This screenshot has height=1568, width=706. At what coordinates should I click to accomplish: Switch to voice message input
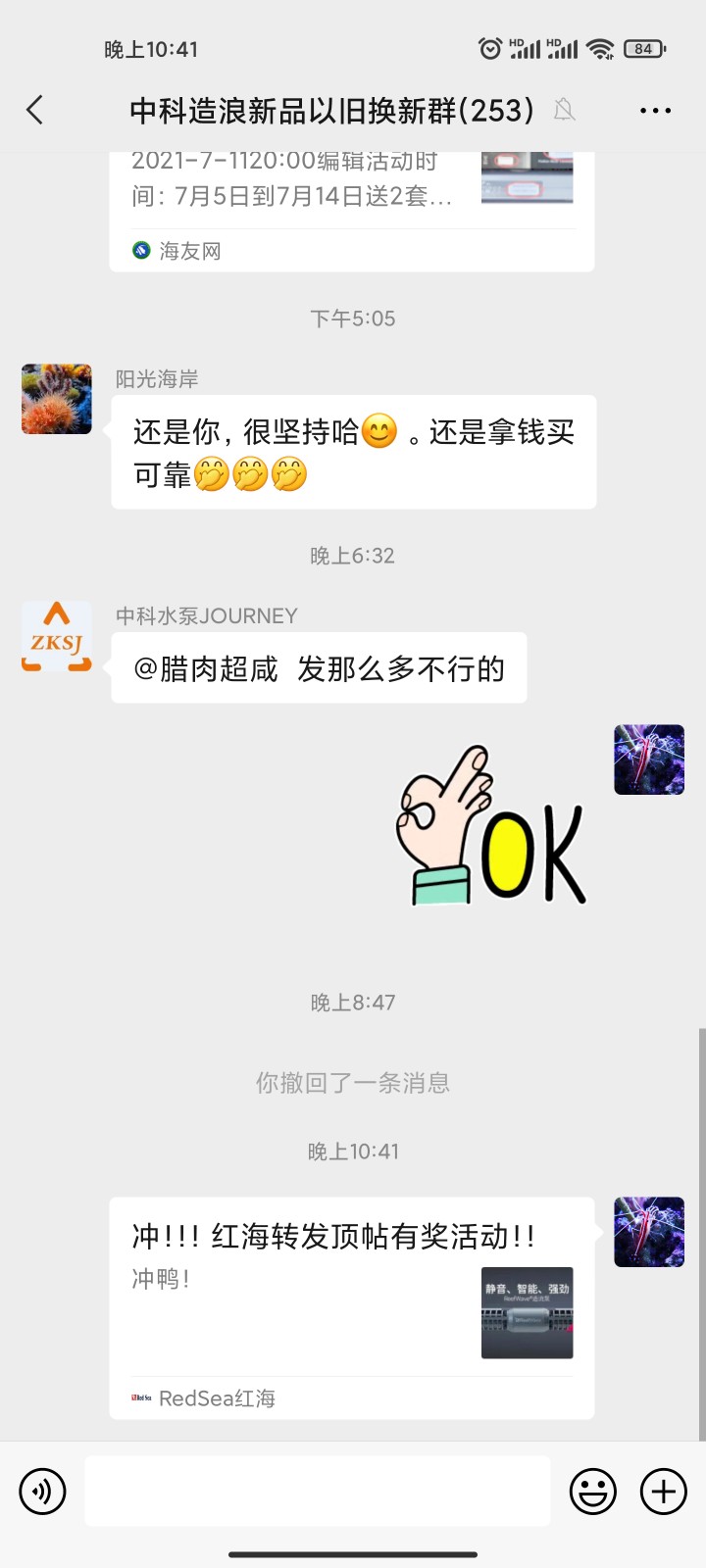(x=42, y=1492)
